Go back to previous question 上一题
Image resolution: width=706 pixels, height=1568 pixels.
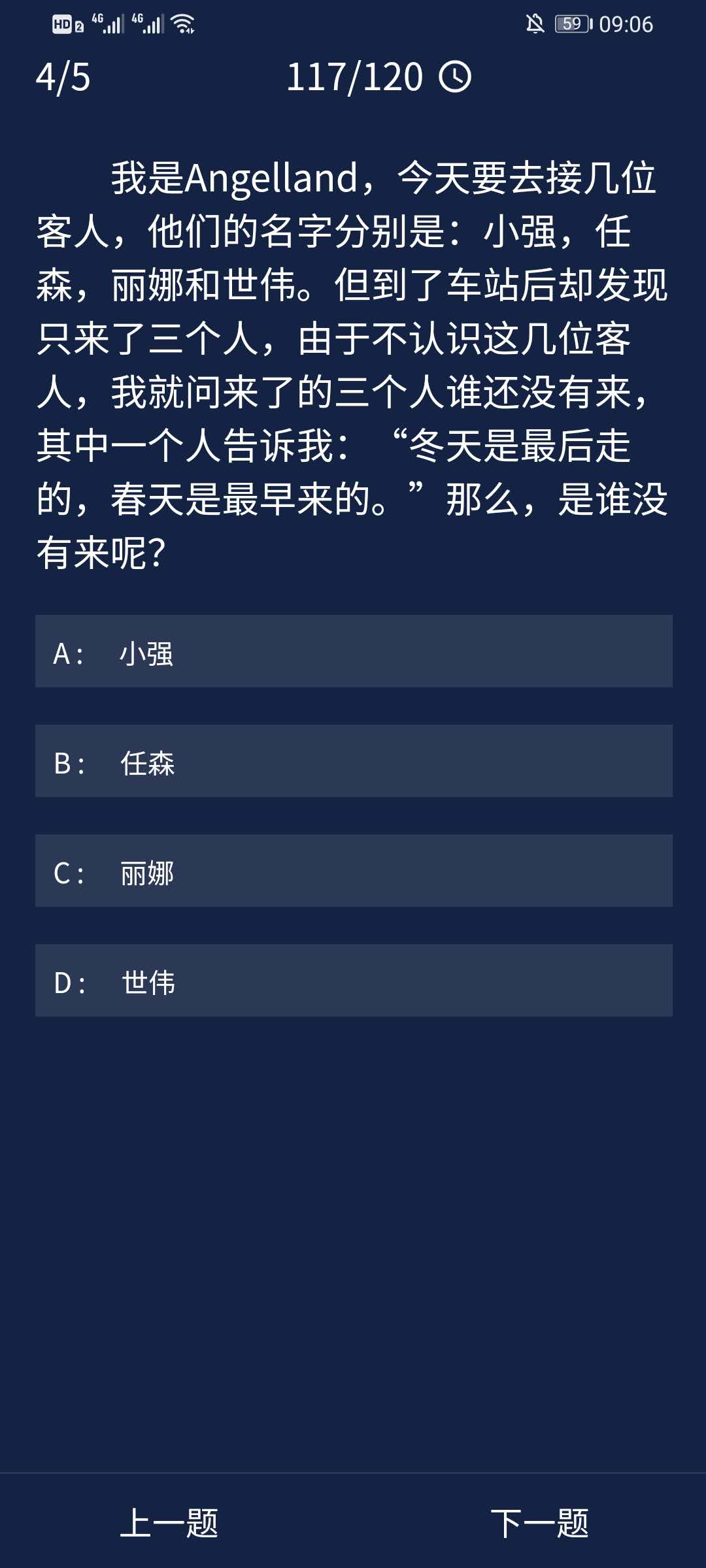click(169, 1522)
